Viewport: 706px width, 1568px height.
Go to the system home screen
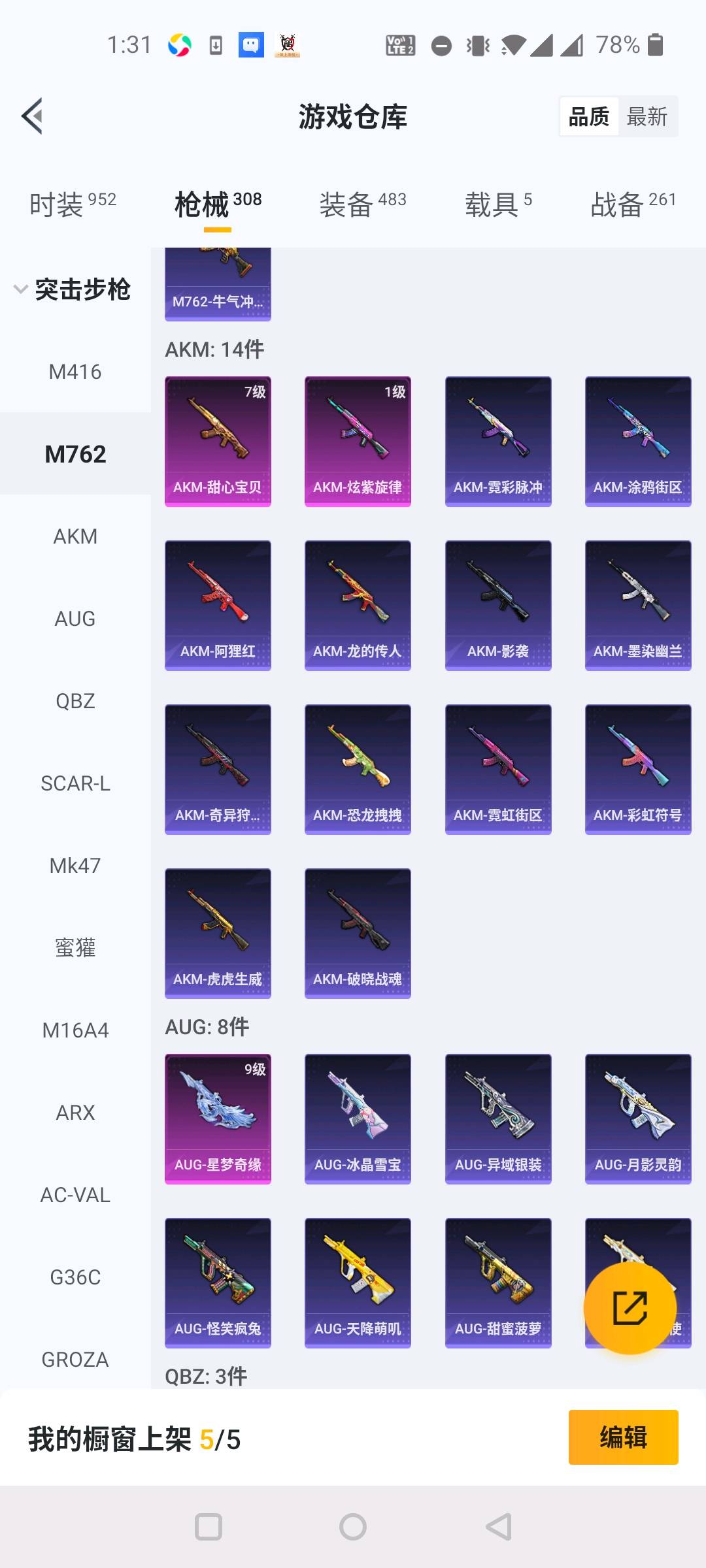coord(353,1527)
